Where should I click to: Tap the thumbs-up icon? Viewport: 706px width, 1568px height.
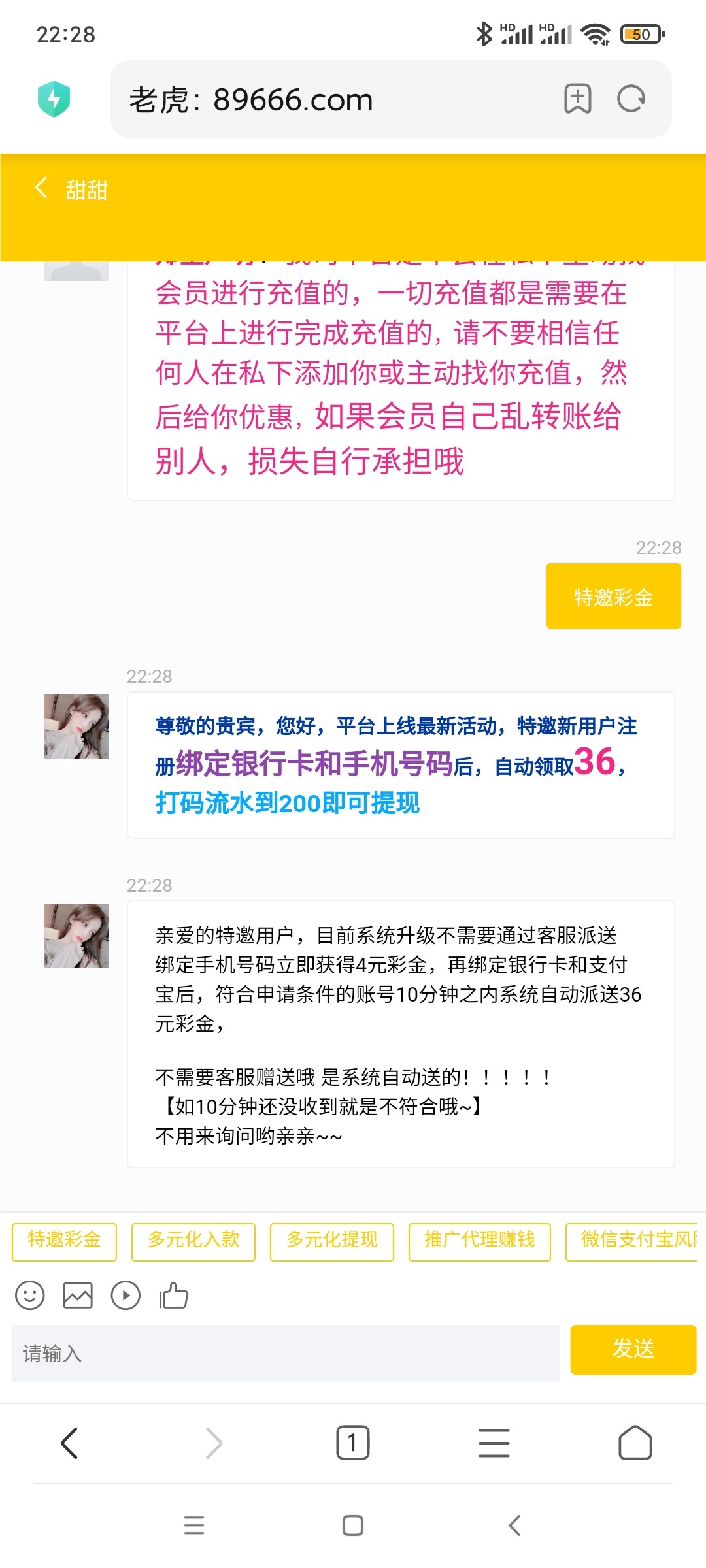pyautogui.click(x=173, y=1295)
